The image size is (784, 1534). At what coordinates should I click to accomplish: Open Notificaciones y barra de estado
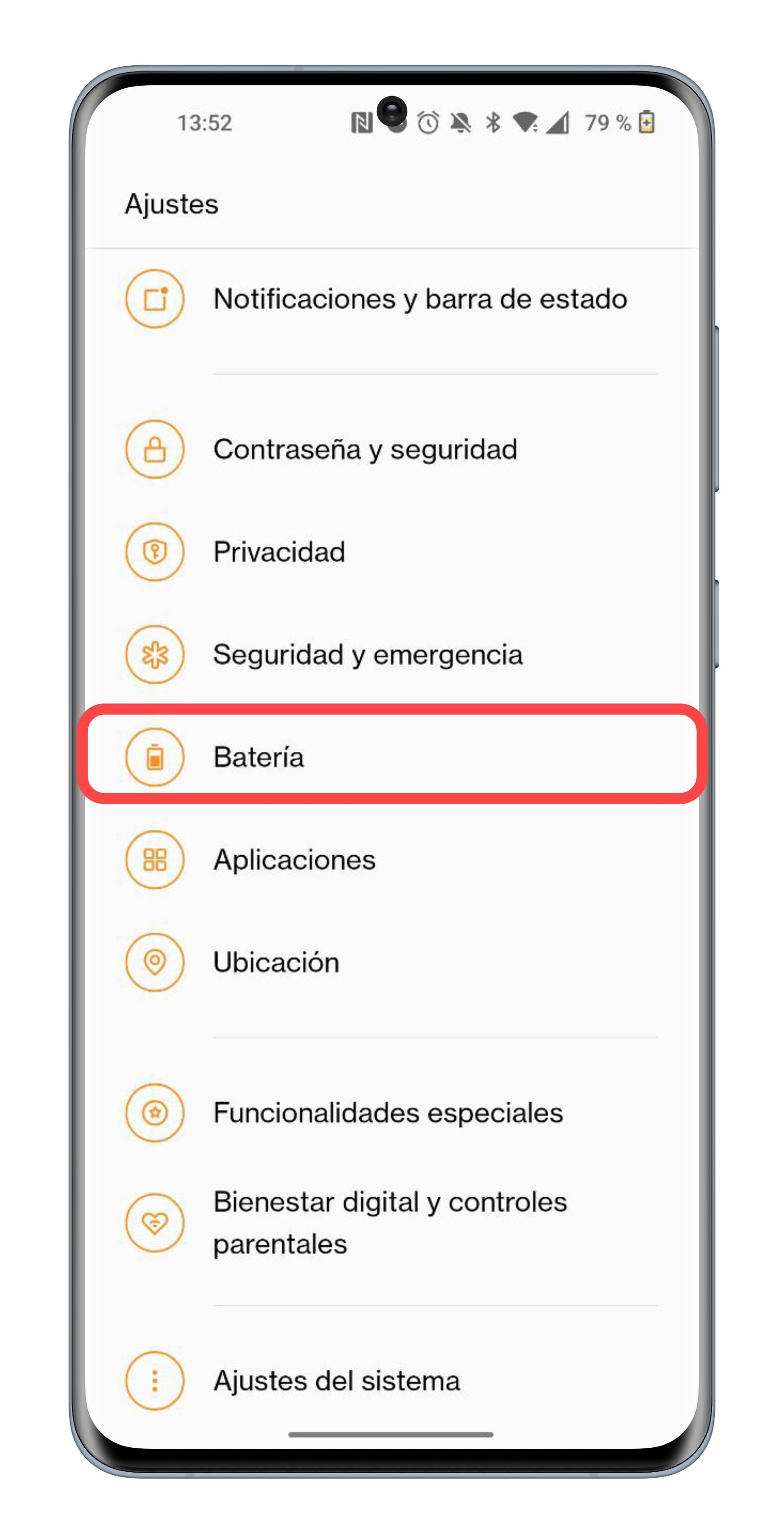(419, 299)
